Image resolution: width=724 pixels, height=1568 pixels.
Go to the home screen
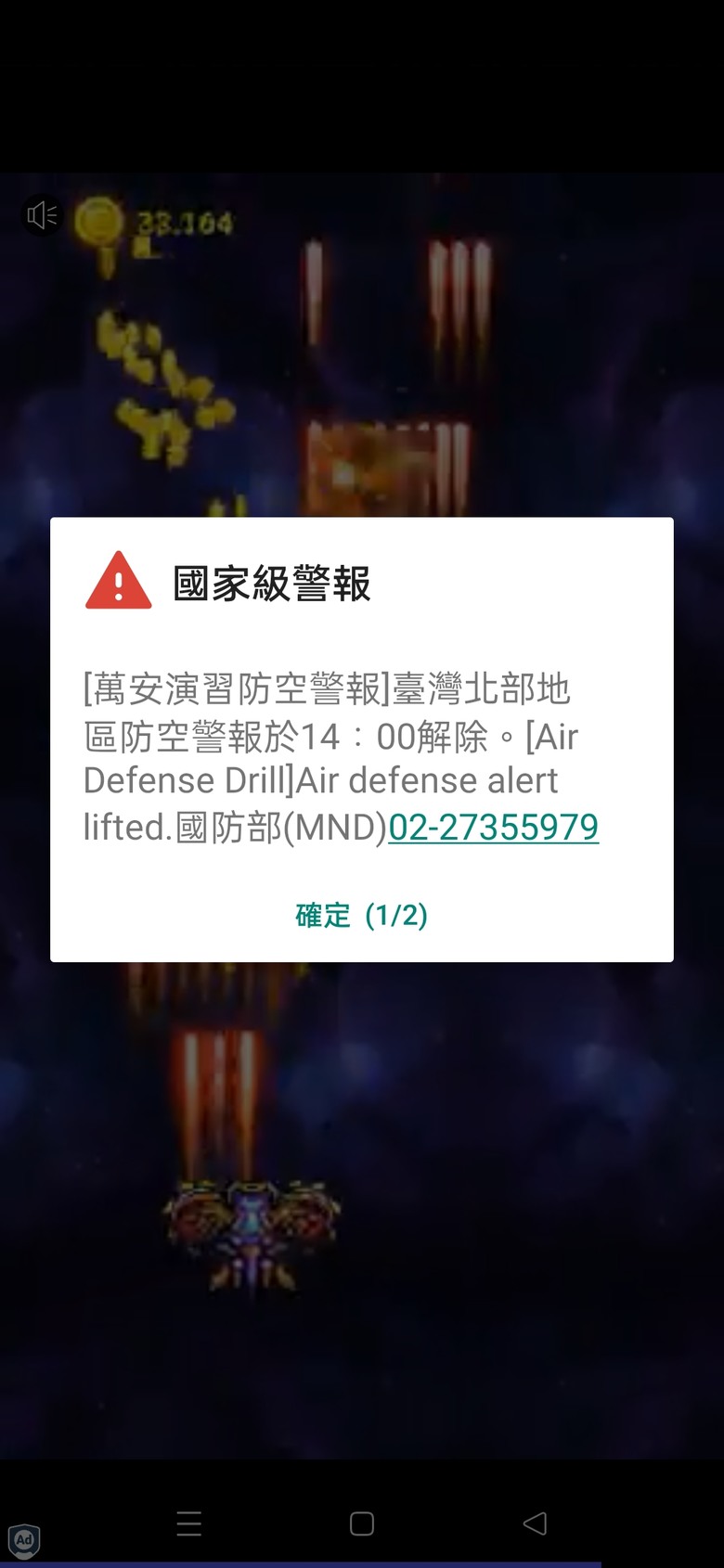362,1523
